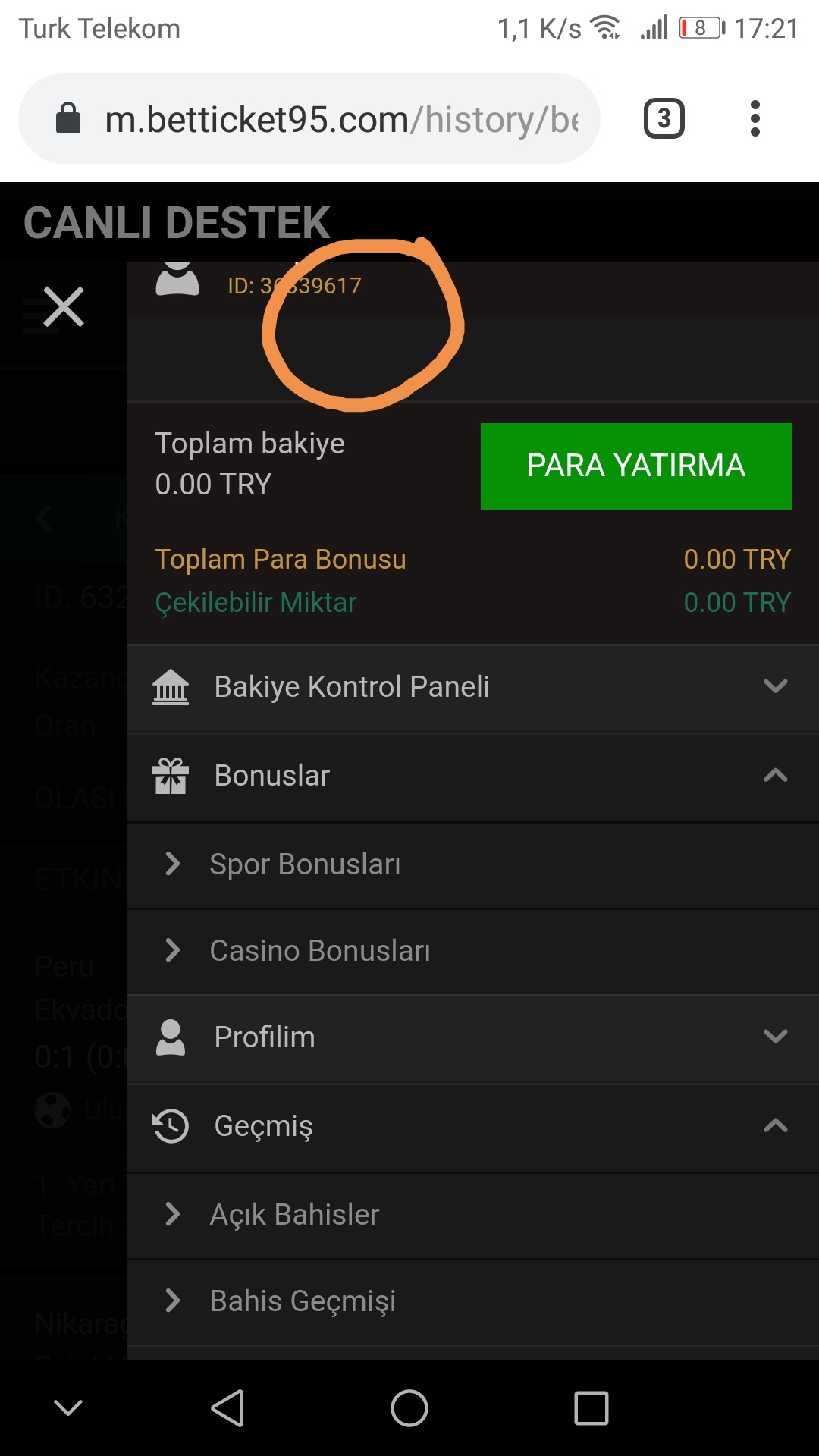Go back with the system back button
Viewport: 819px width, 1456px height.
[x=227, y=1408]
